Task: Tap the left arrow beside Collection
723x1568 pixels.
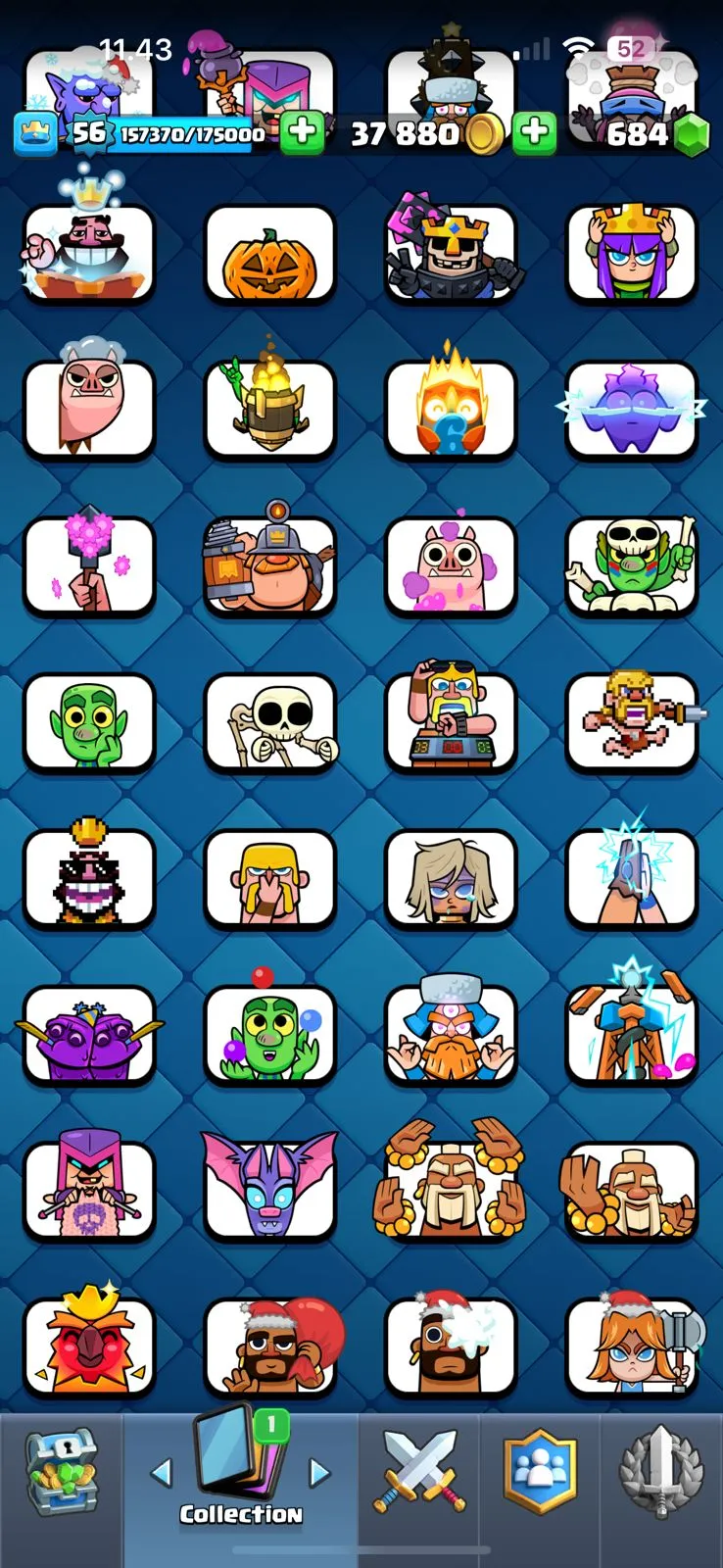Action: point(162,1471)
